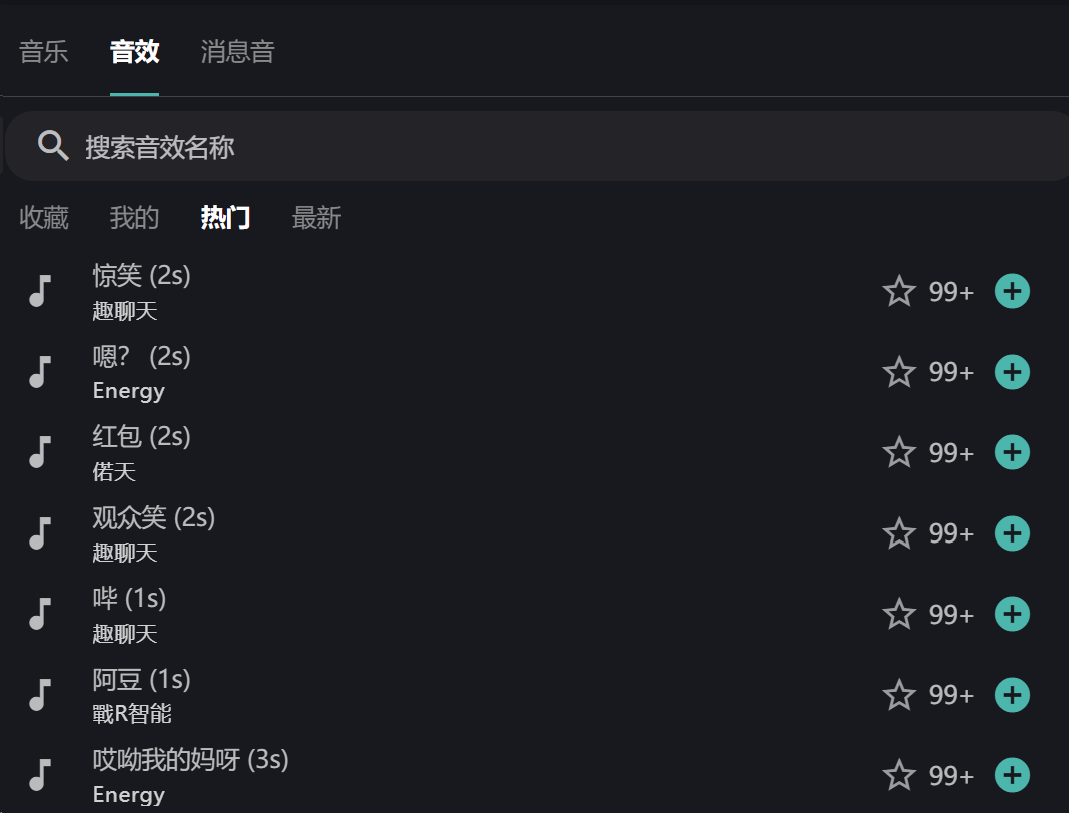The image size is (1069, 813).
Task: Play the 哎呦我的妈呀 sound effect
Action: click(40, 775)
